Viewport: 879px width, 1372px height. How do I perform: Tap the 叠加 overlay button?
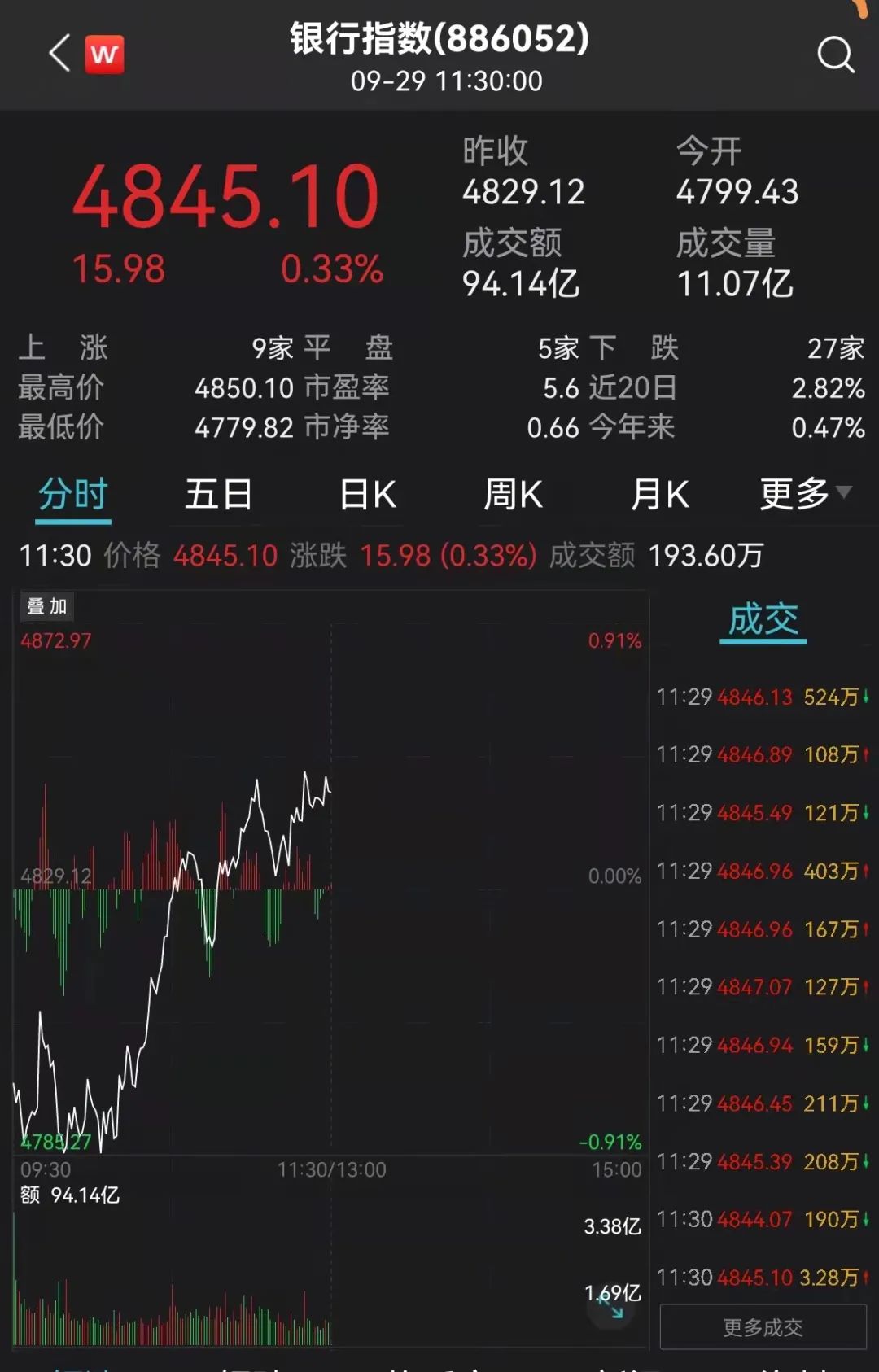click(x=47, y=606)
